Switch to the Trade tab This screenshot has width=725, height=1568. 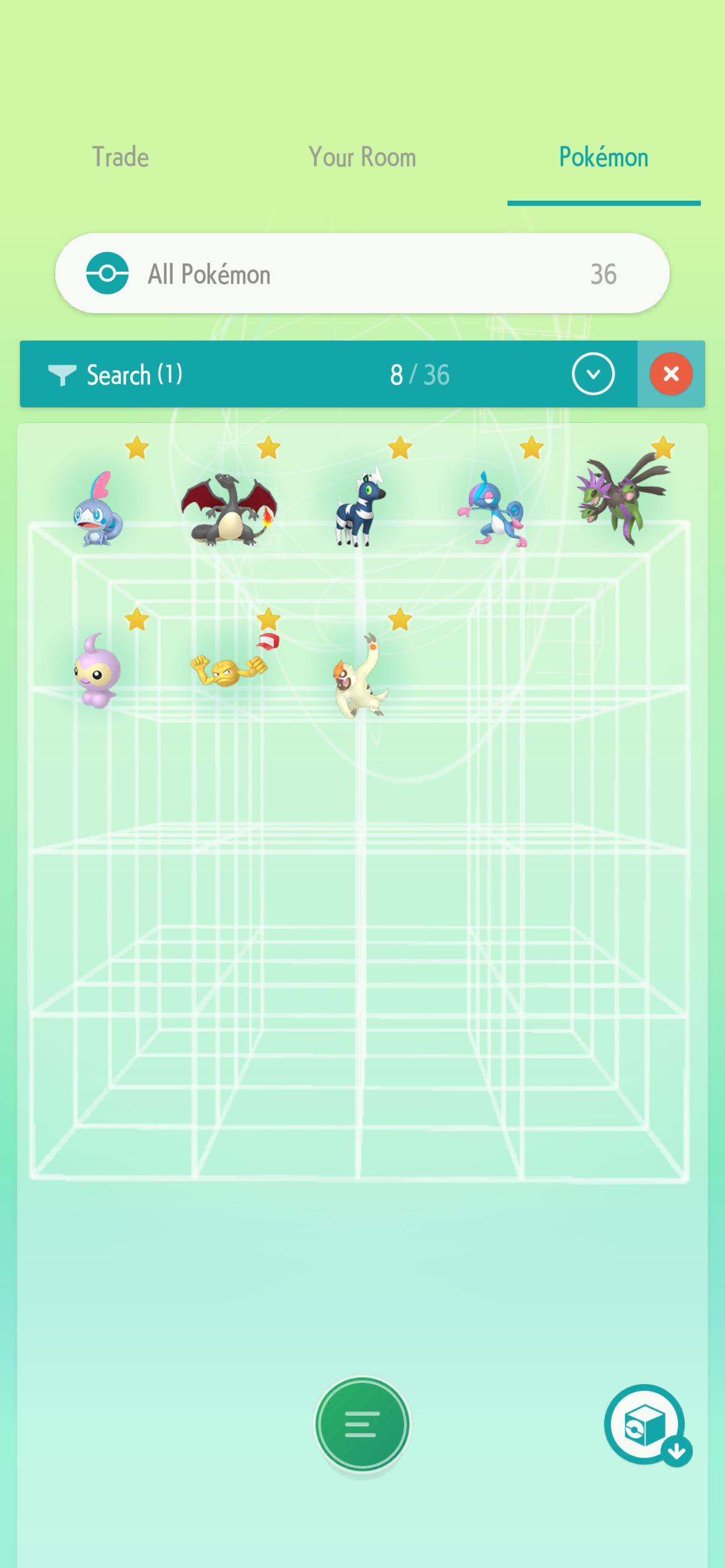tap(120, 157)
